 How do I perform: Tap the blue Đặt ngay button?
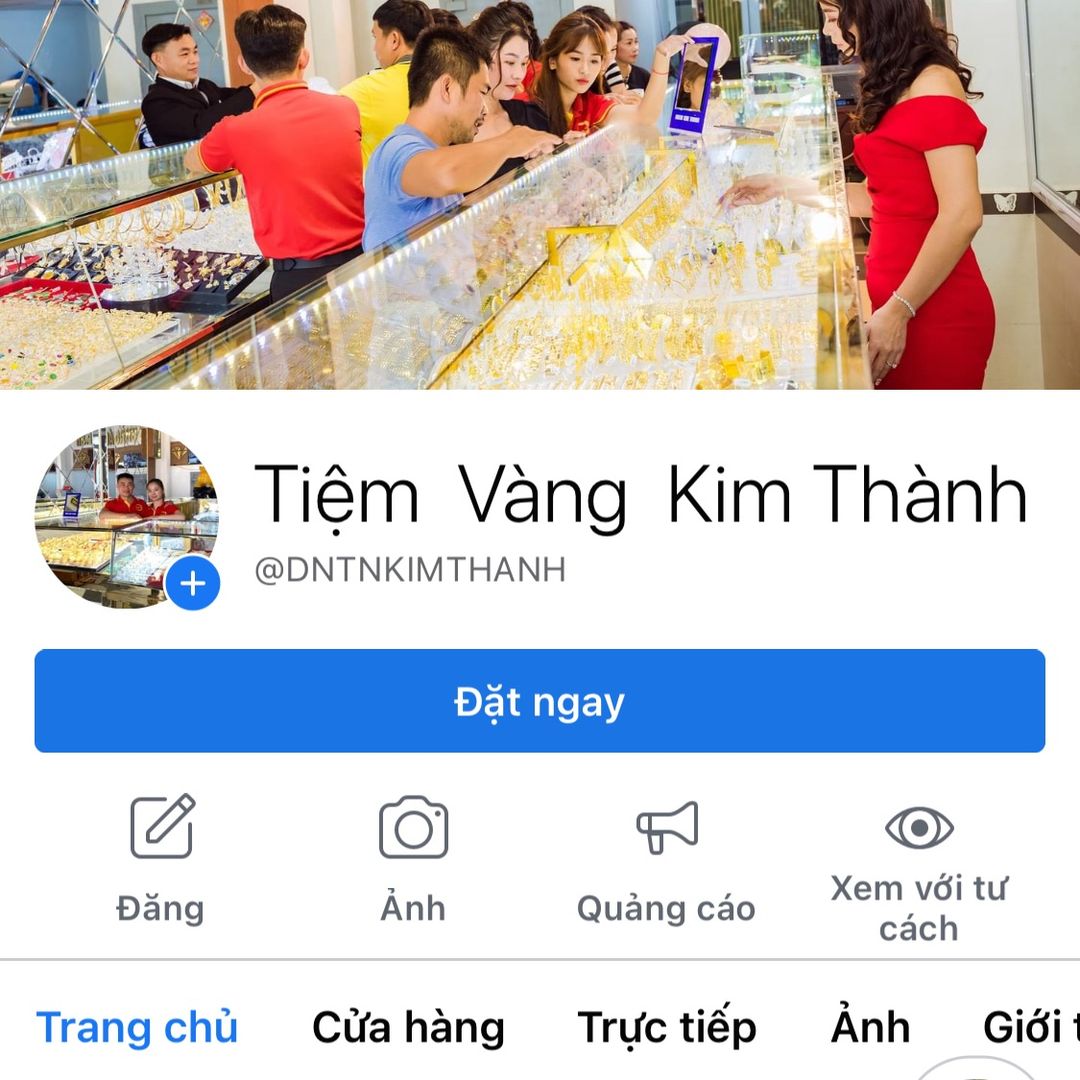539,701
